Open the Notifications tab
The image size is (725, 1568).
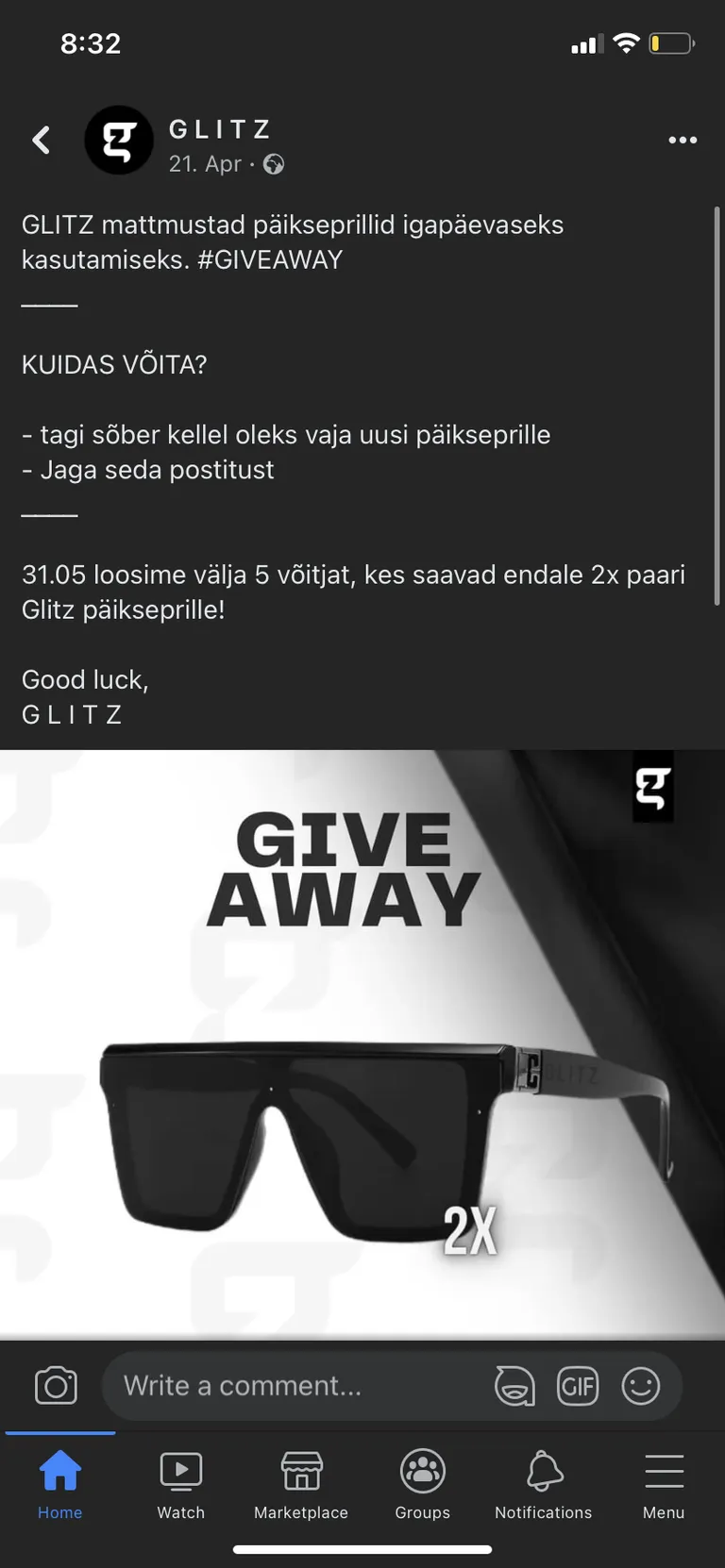coord(543,1484)
